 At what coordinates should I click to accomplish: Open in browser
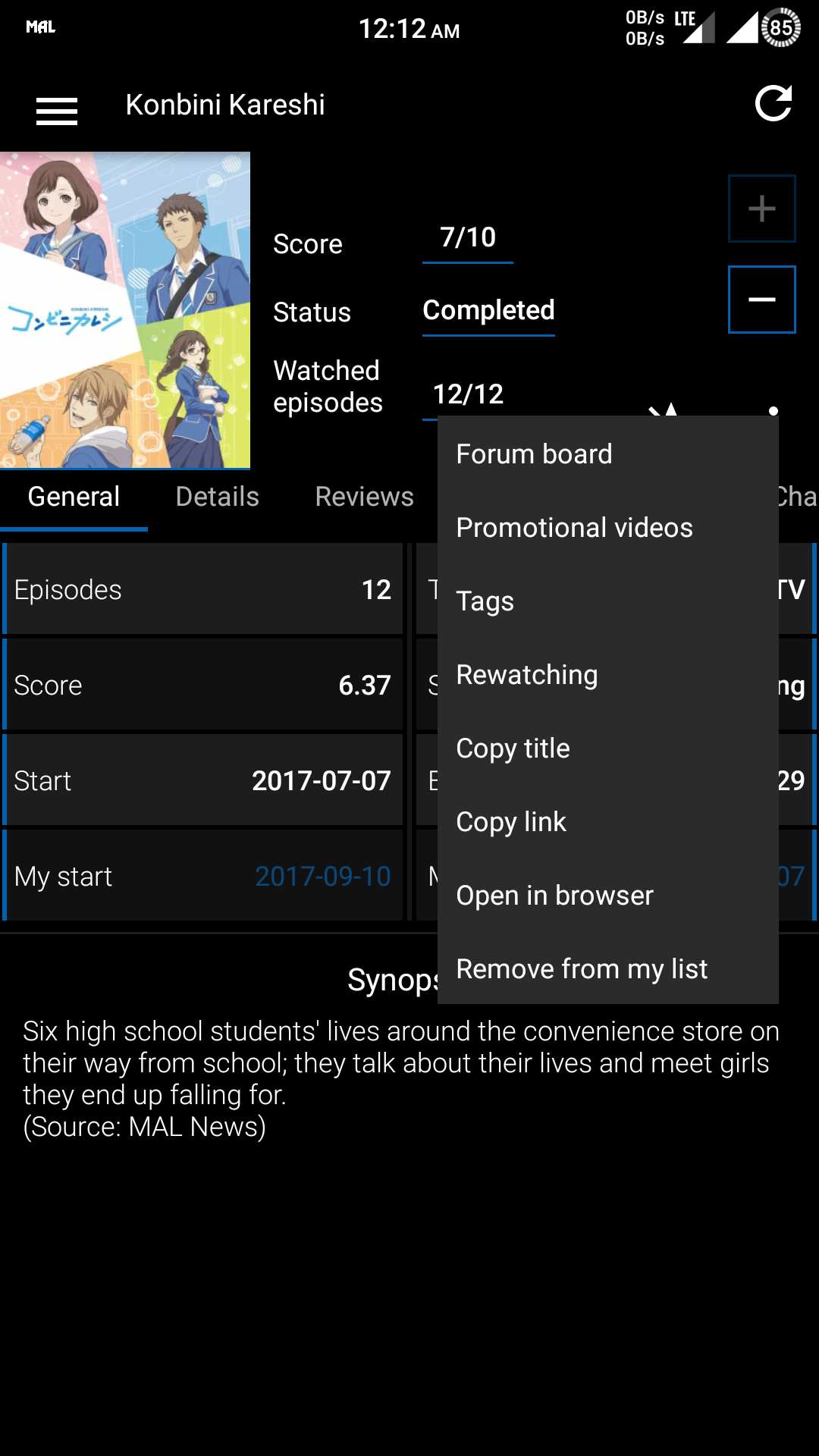pyautogui.click(x=554, y=896)
